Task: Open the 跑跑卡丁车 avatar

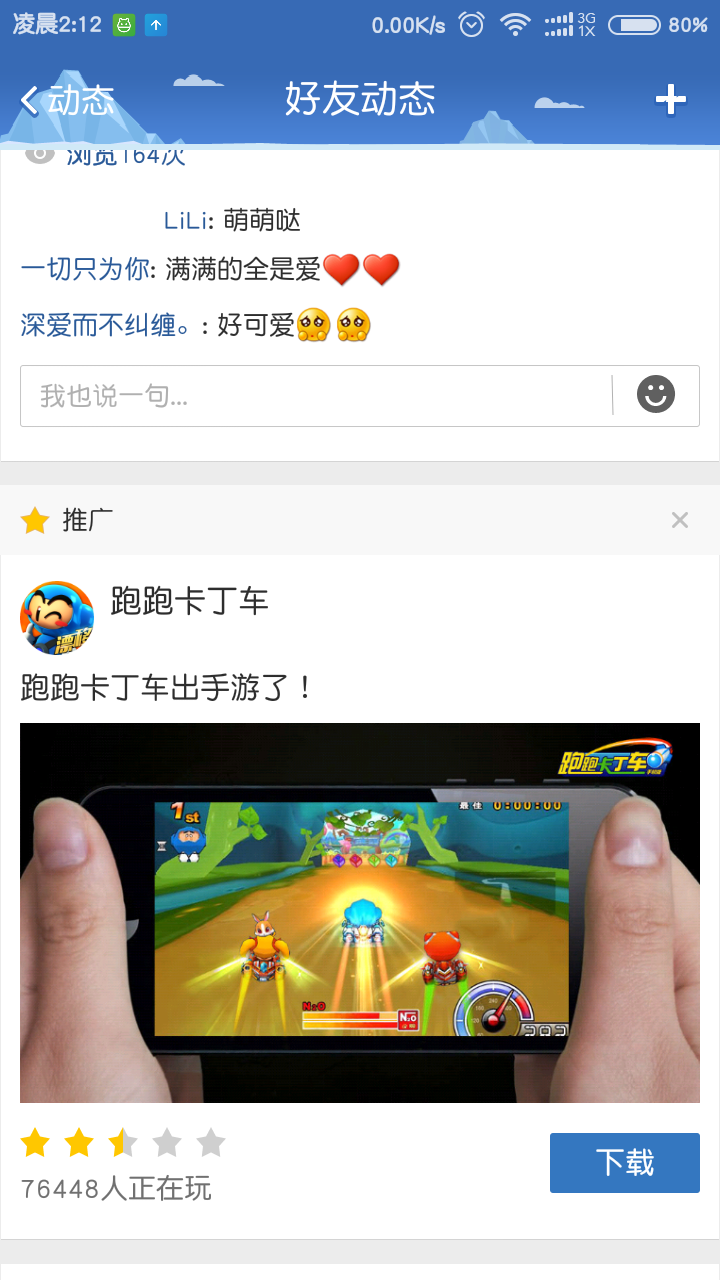Action: coord(57,618)
